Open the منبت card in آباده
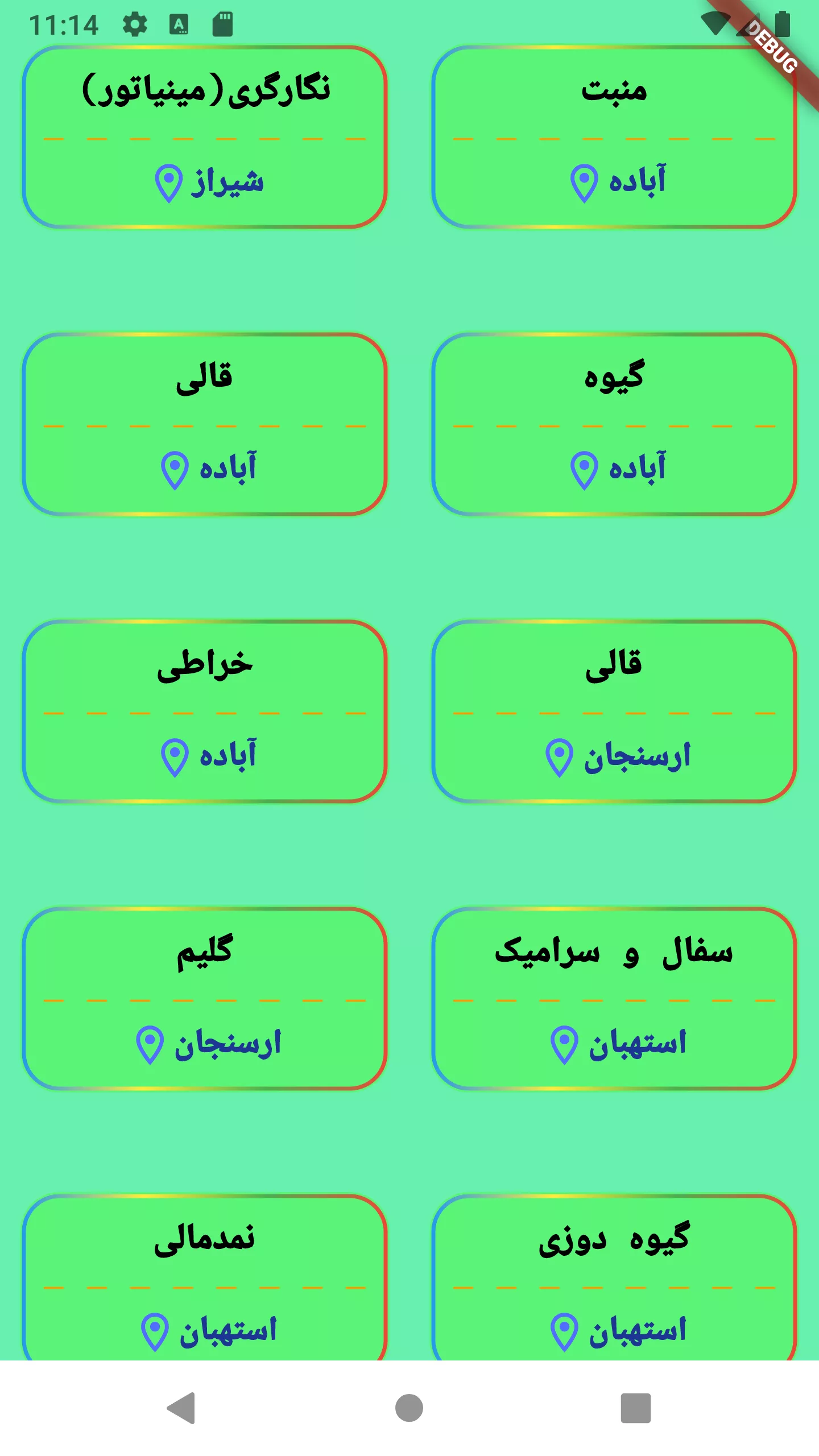Image resolution: width=819 pixels, height=1456 pixels. [614, 137]
